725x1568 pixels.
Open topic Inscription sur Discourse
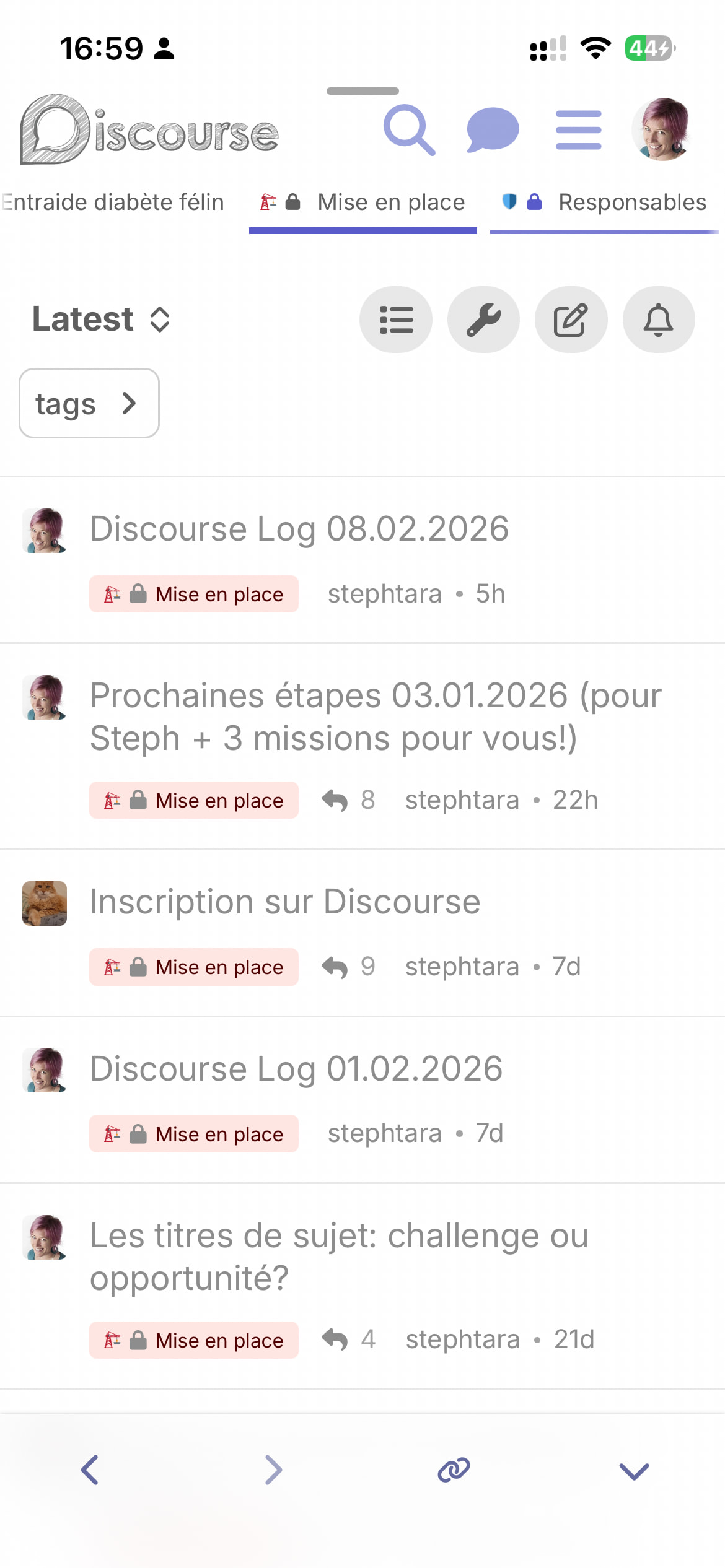285,902
